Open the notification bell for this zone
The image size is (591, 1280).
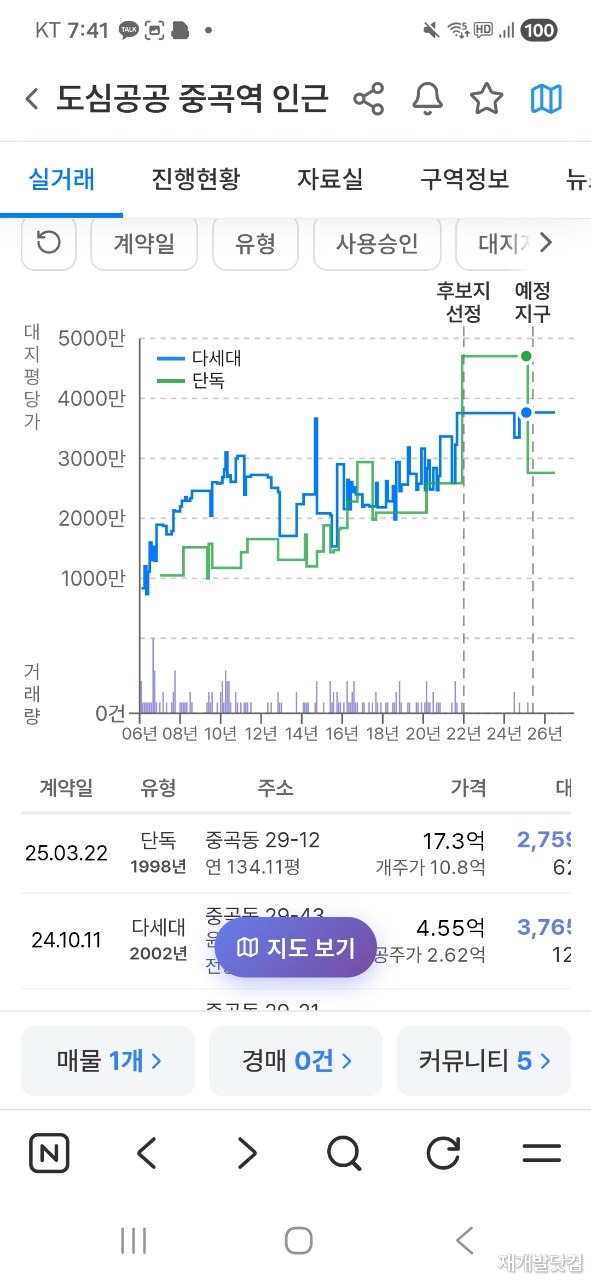(428, 99)
